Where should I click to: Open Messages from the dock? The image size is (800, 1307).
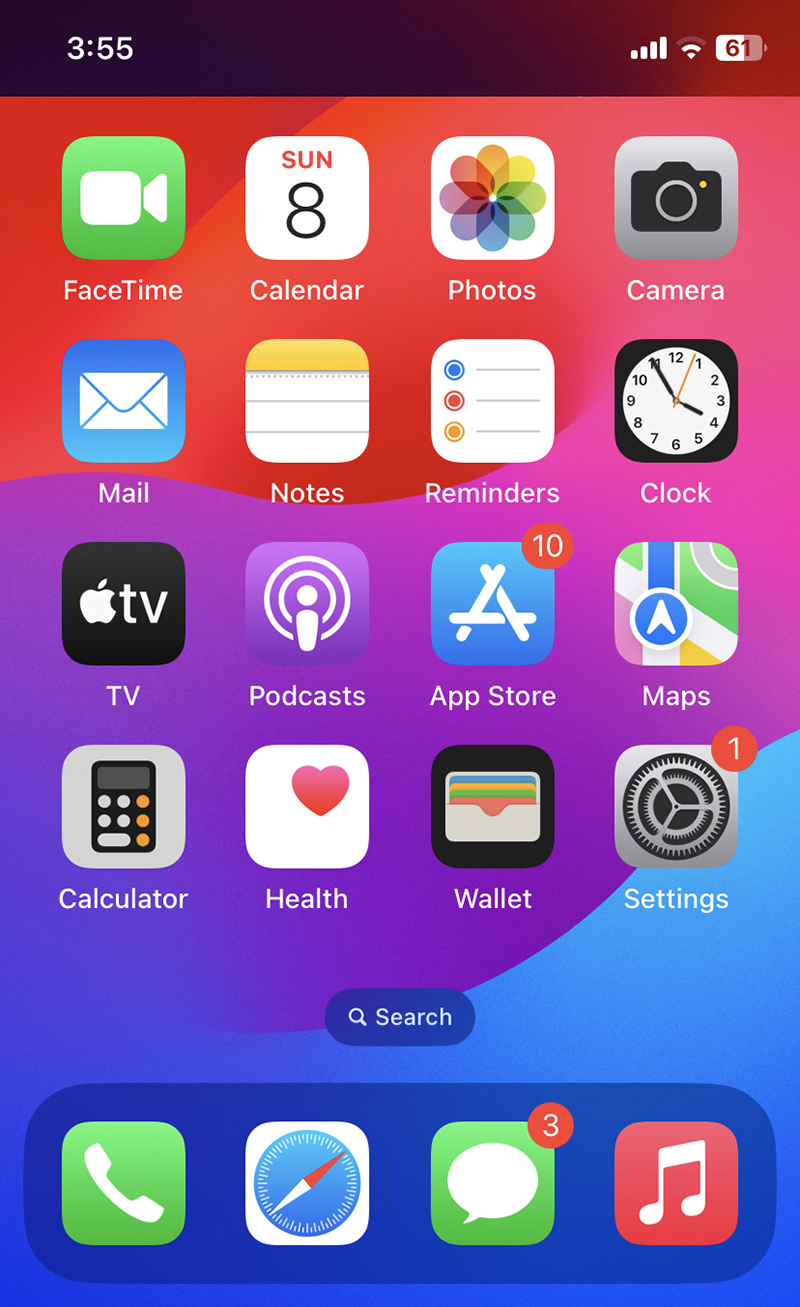pyautogui.click(x=492, y=1183)
